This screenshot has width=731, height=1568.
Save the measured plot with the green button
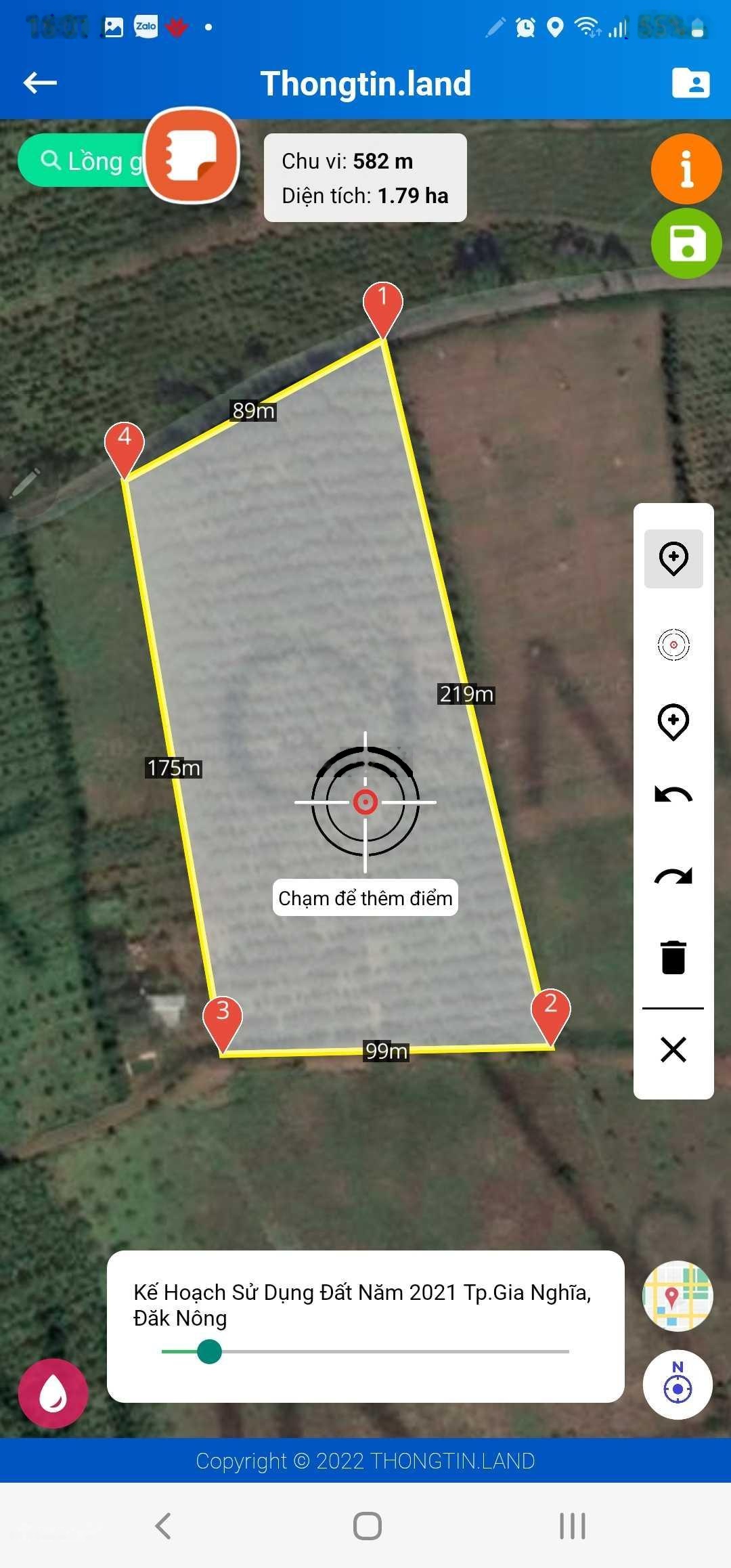[686, 244]
